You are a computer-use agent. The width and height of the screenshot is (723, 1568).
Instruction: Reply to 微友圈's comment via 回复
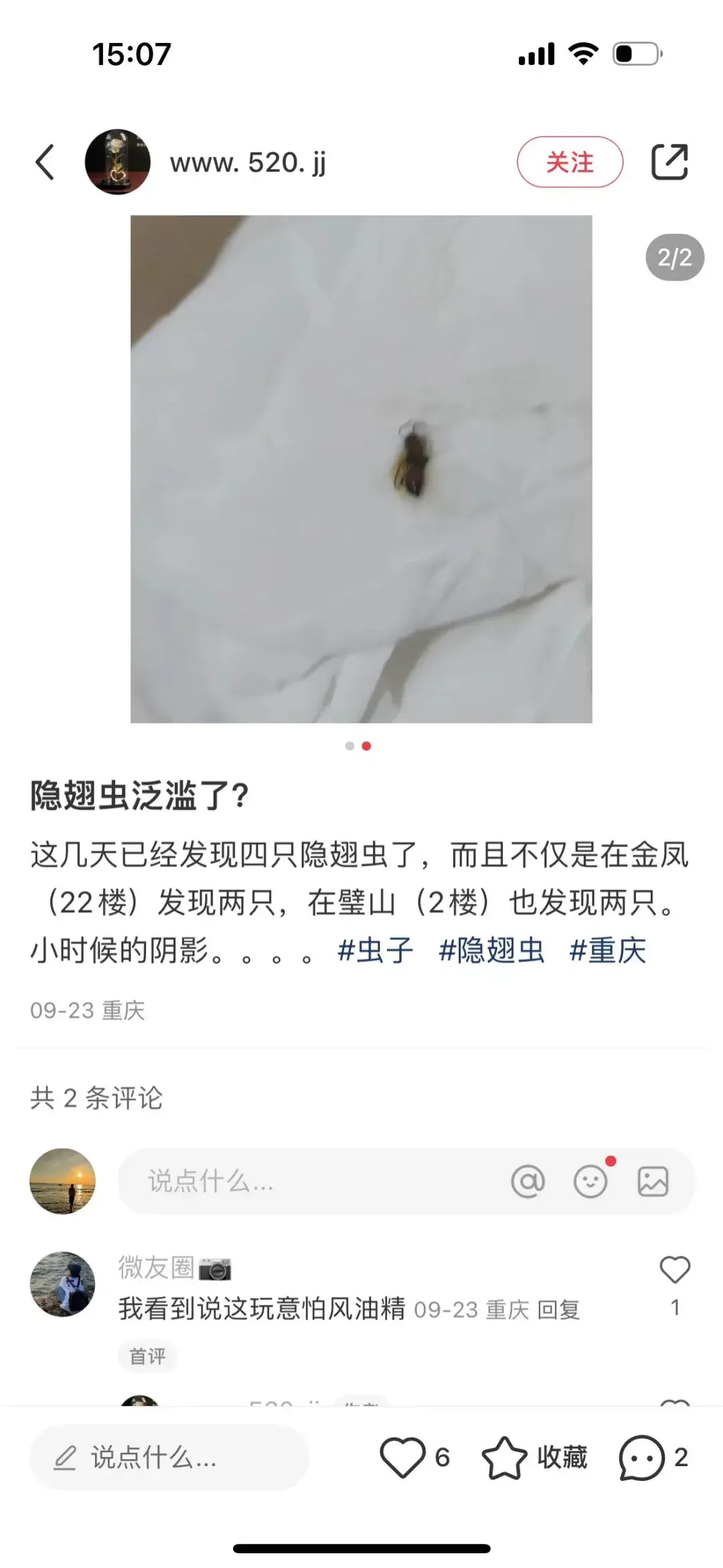[x=559, y=1309]
